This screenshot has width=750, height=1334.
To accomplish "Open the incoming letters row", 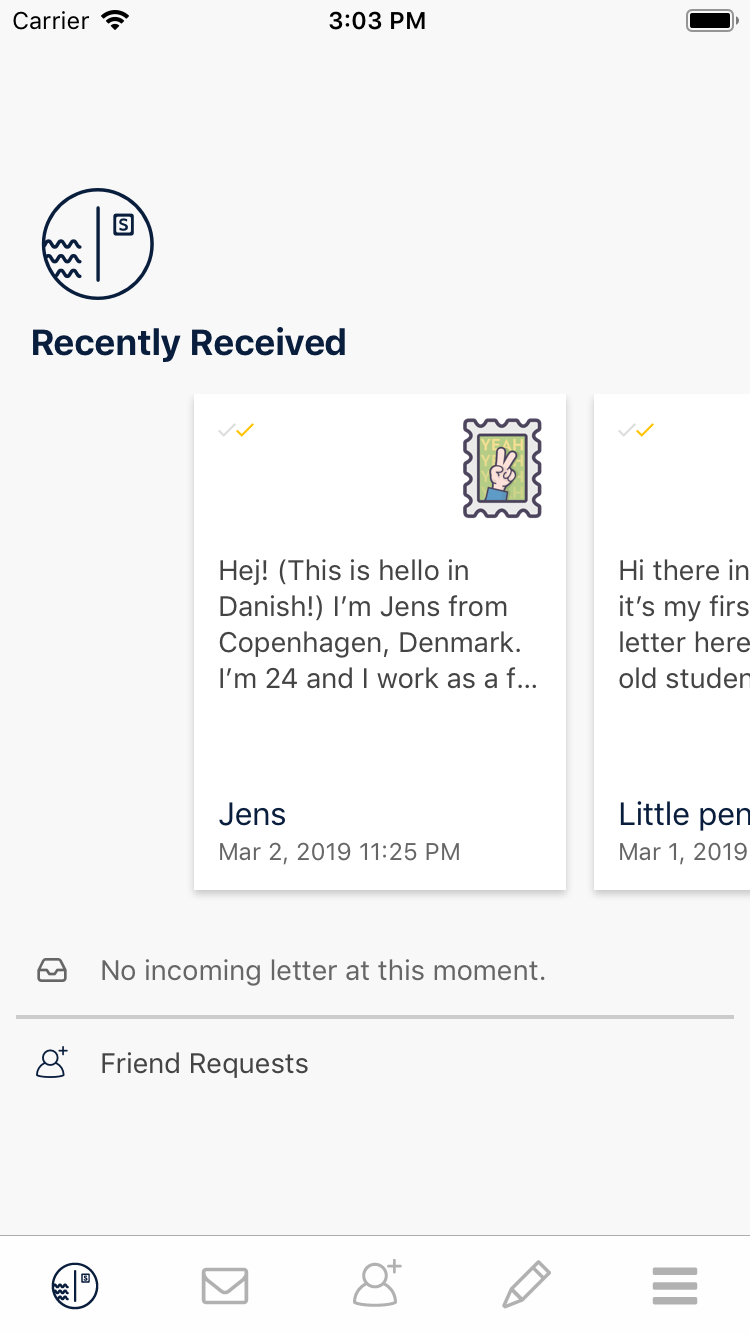I will click(x=322, y=970).
